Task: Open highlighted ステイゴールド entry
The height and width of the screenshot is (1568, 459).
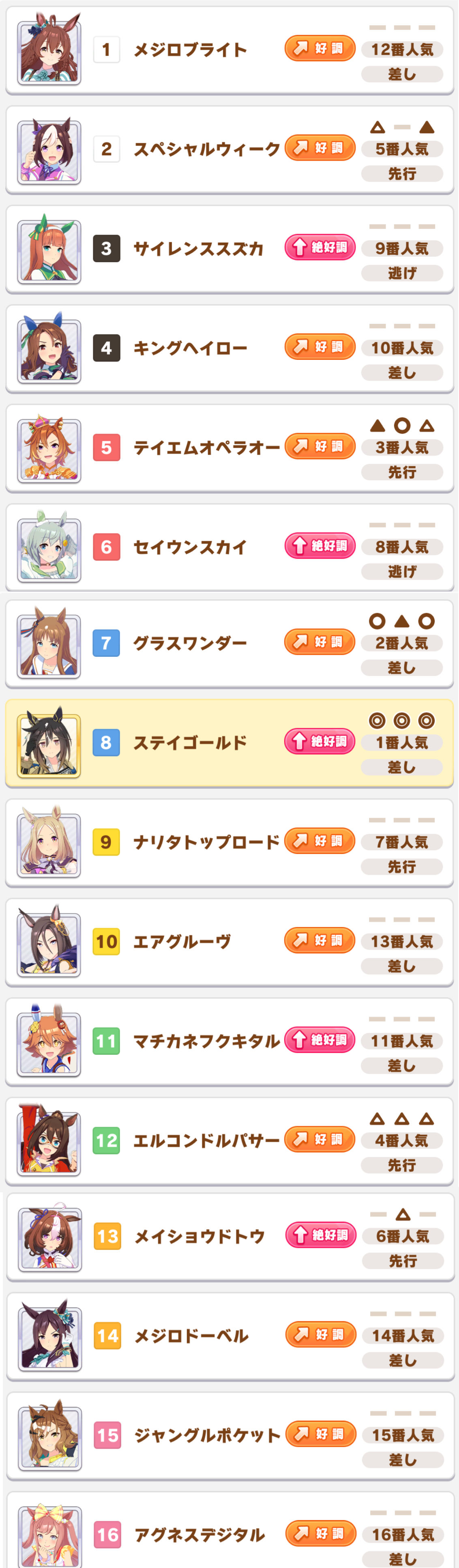Action: [x=229, y=742]
